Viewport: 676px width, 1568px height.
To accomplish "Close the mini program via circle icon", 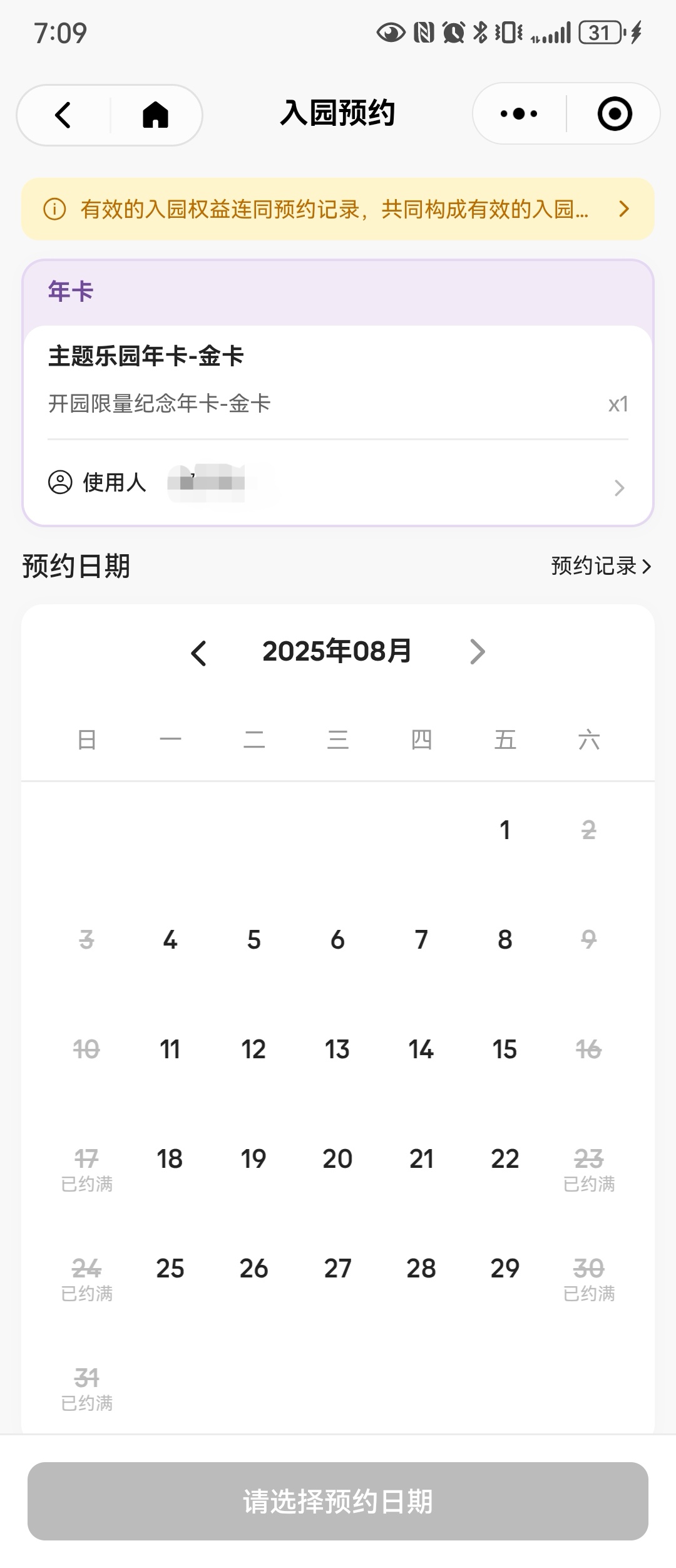I will (x=614, y=114).
